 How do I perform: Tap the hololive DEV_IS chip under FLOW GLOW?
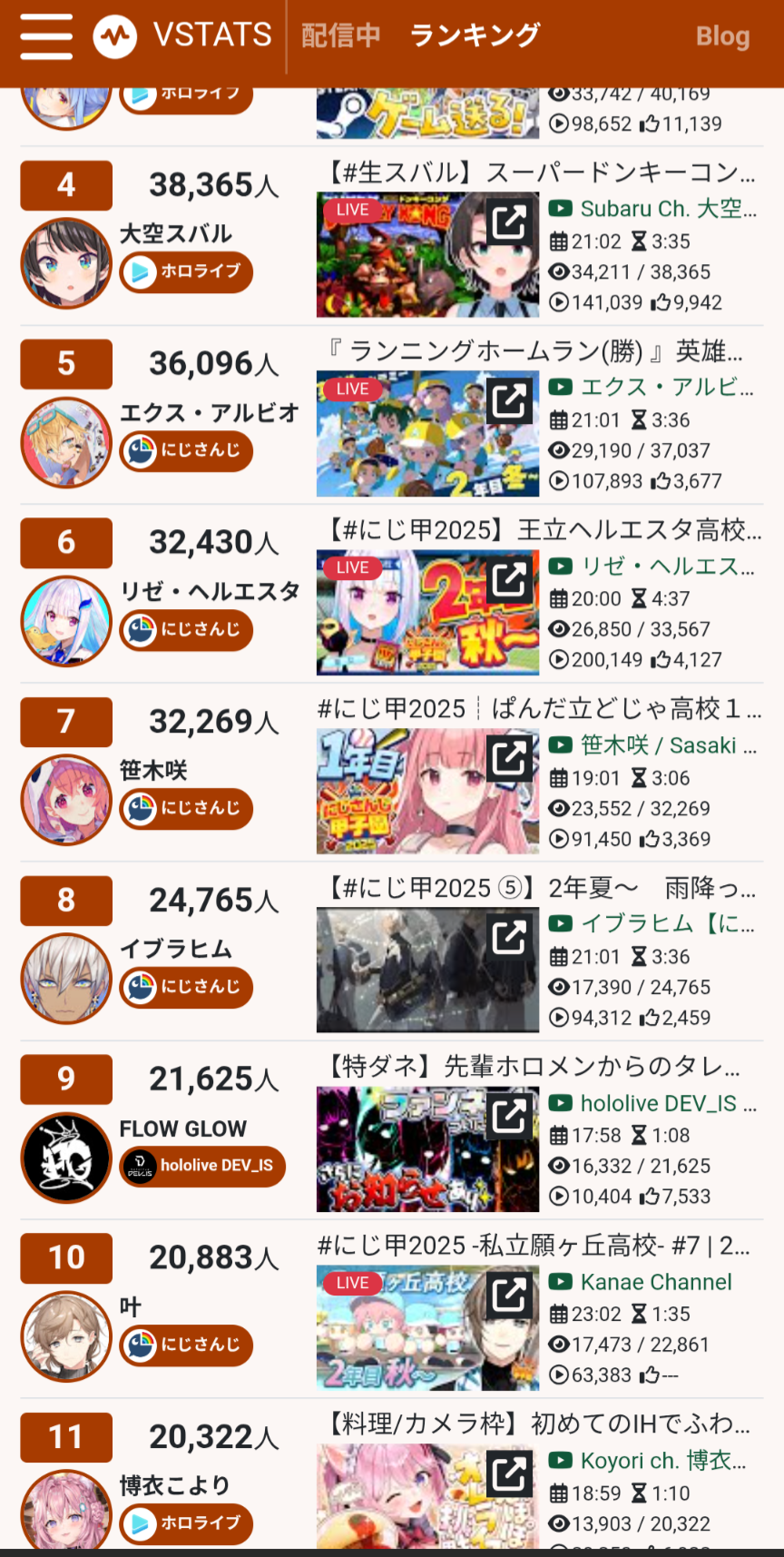click(x=202, y=1166)
